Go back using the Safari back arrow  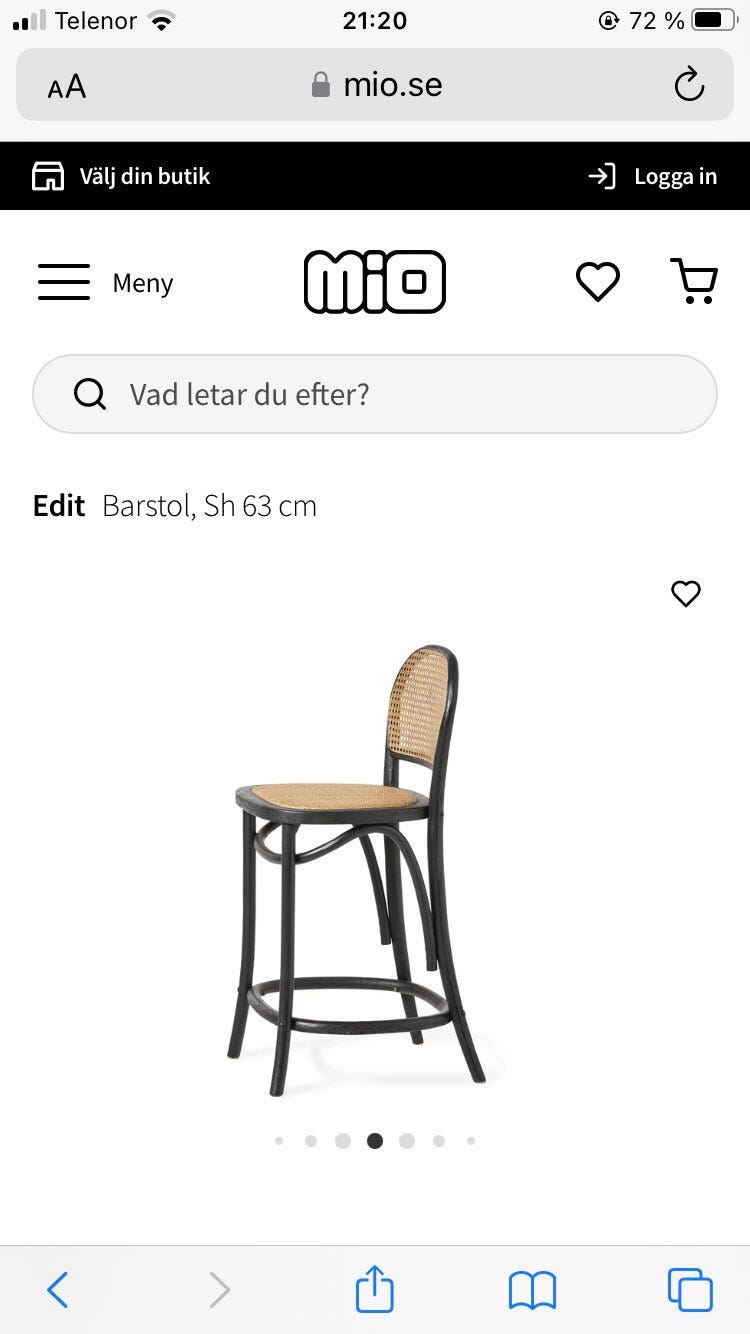click(x=57, y=1290)
